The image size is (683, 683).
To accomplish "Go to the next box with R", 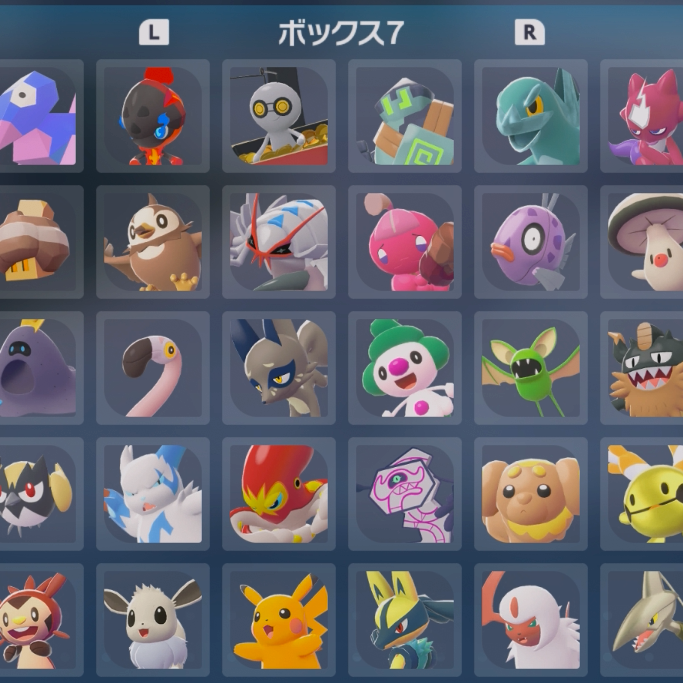I will [529, 33].
